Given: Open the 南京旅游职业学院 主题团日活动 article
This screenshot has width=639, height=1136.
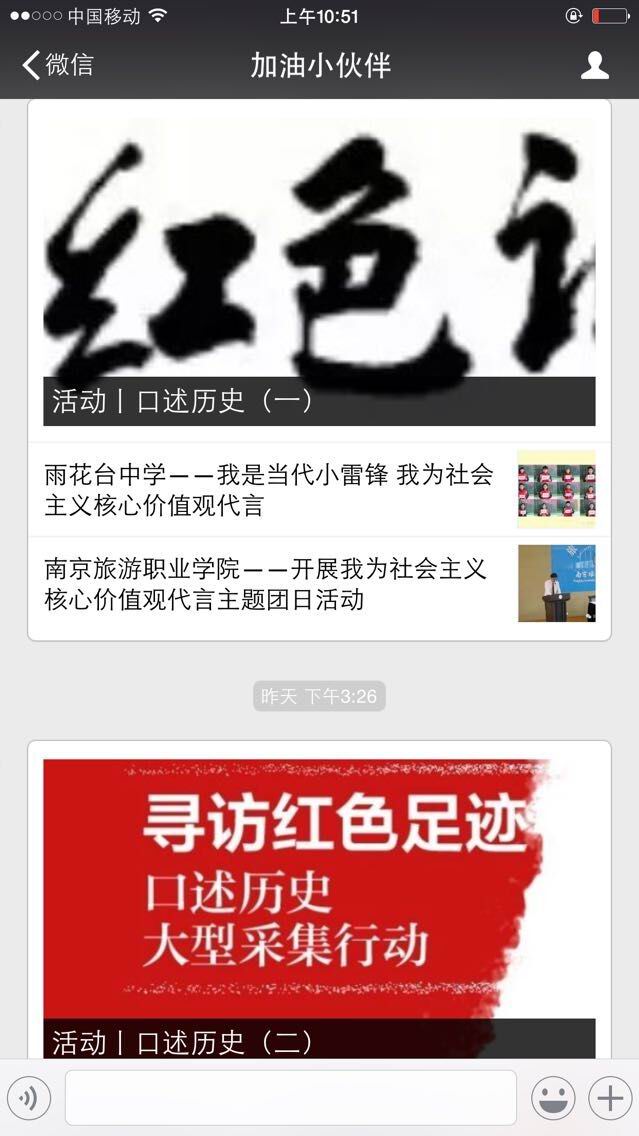Looking at the screenshot, I should [319, 584].
